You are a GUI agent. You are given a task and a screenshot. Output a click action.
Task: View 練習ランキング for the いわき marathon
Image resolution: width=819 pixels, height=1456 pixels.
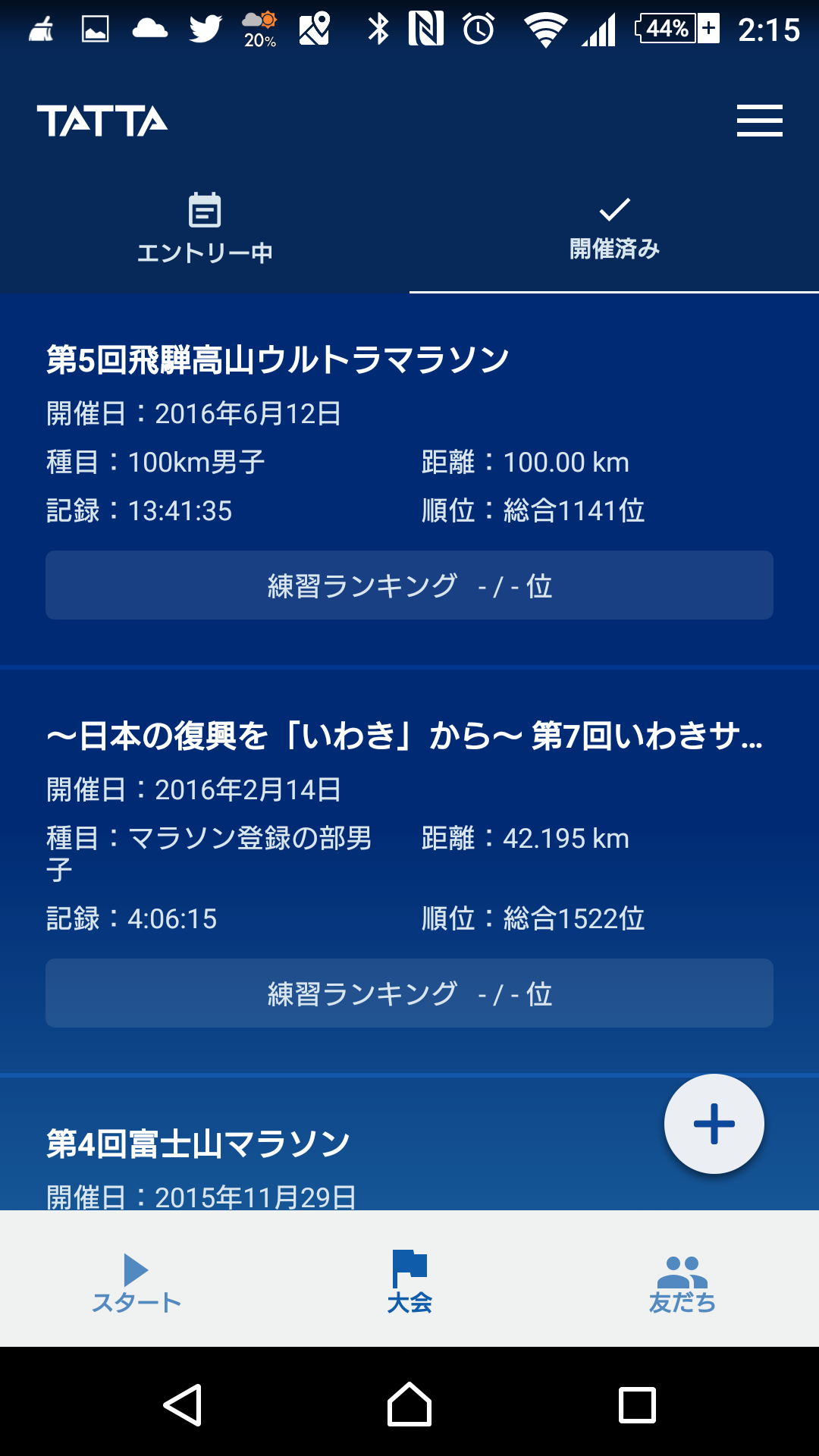coord(409,993)
